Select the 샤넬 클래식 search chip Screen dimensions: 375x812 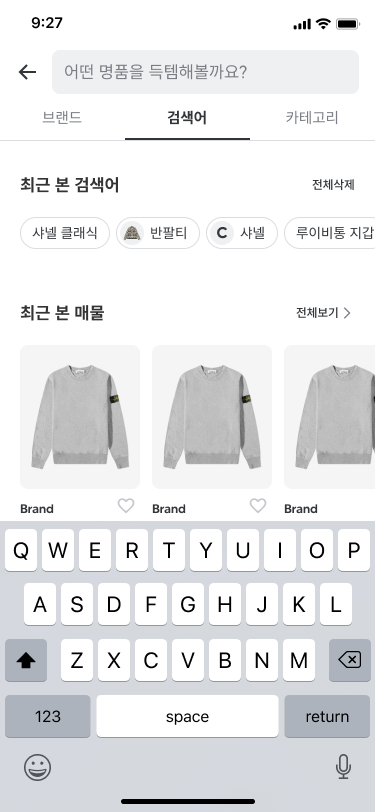[x=65, y=233]
